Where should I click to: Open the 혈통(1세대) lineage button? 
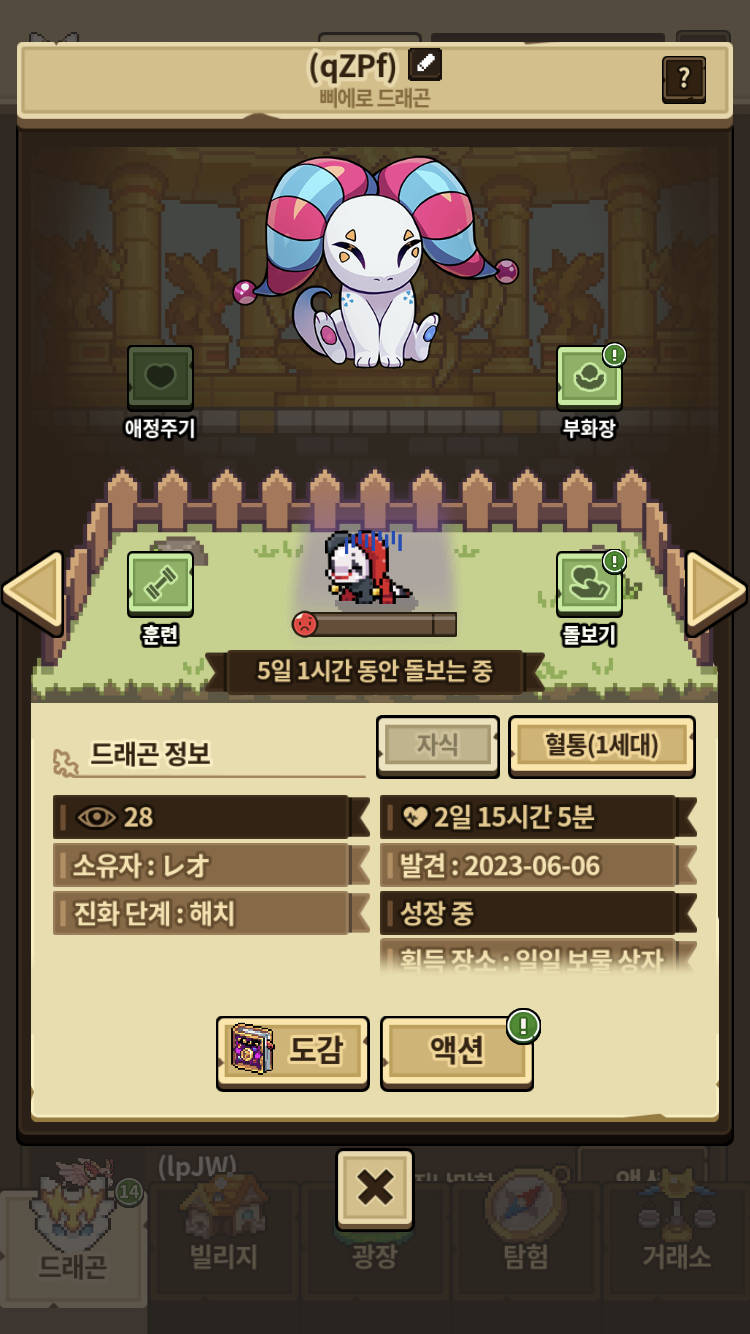(x=601, y=745)
